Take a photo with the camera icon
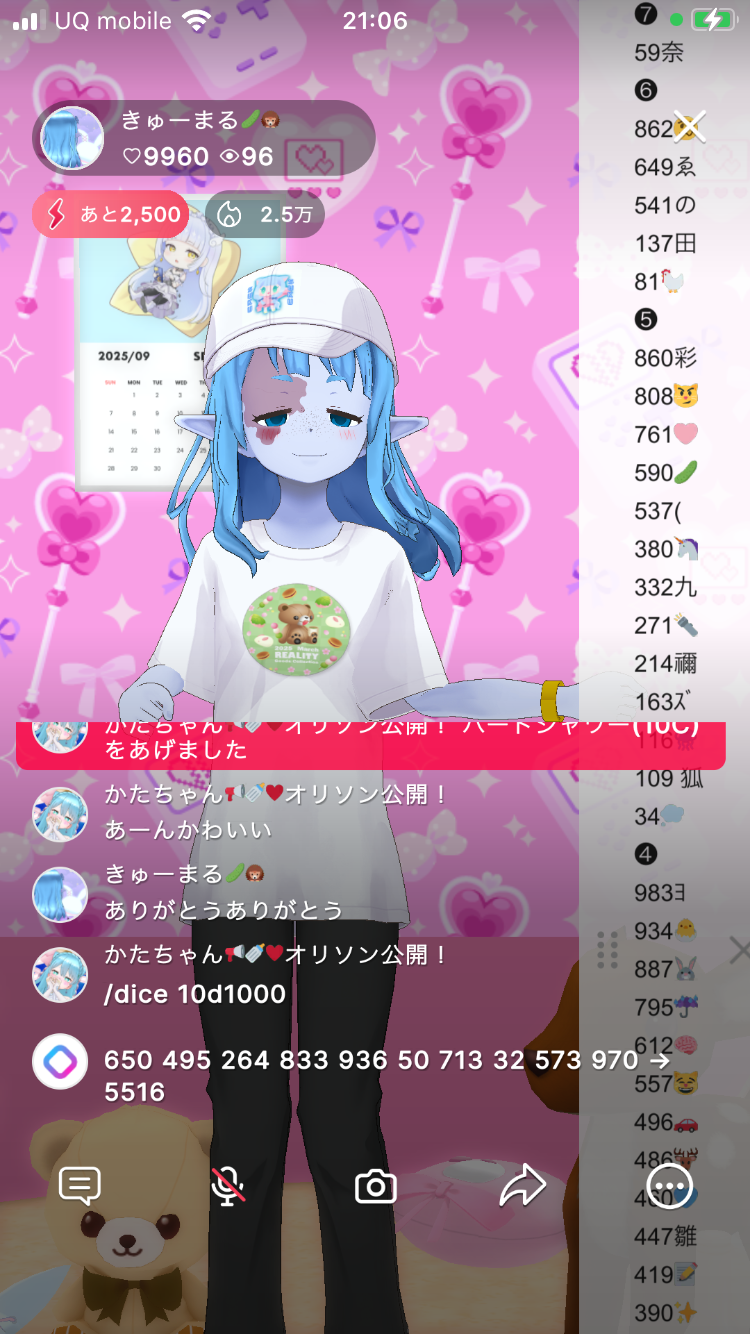Viewport: 750px width, 1334px height. (x=375, y=1187)
